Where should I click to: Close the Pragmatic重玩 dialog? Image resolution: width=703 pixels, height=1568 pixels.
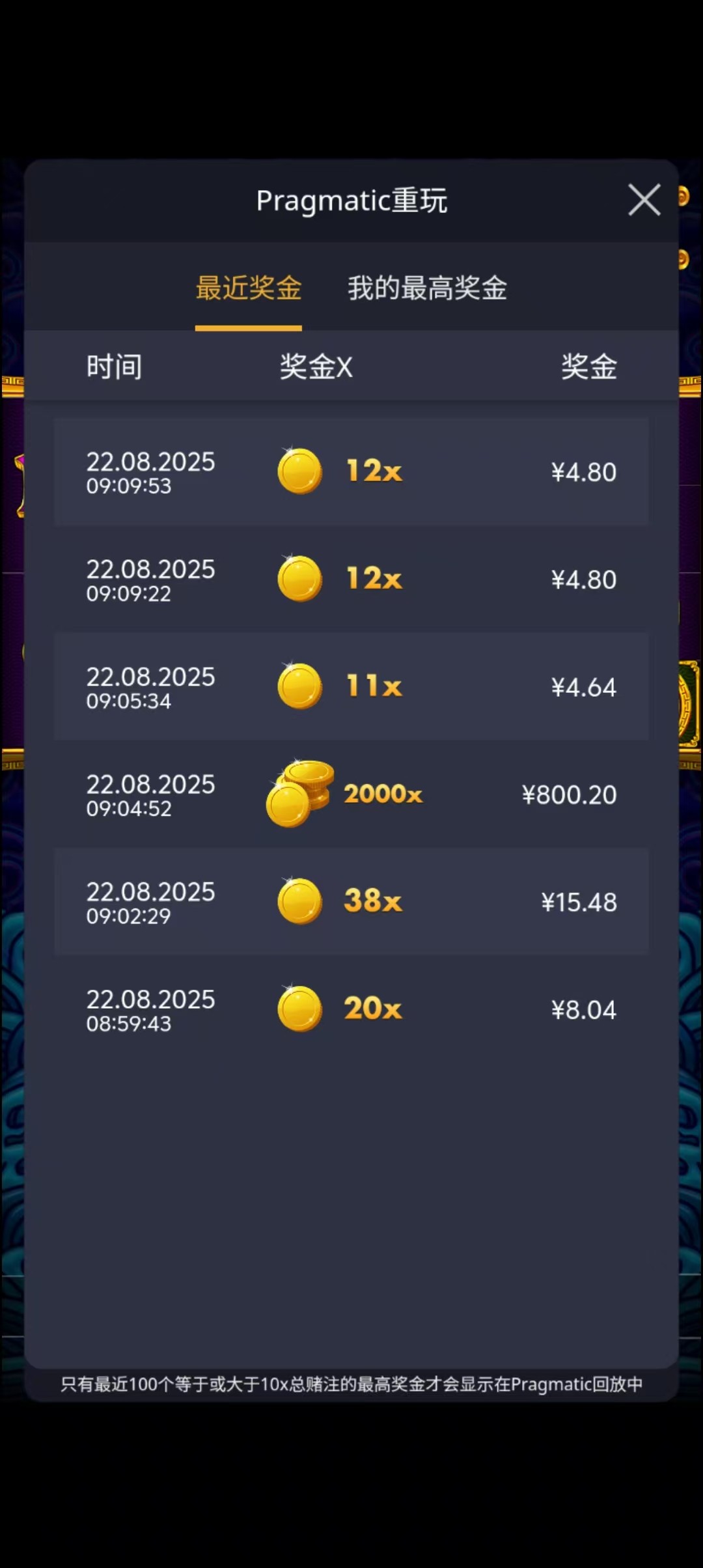(644, 200)
